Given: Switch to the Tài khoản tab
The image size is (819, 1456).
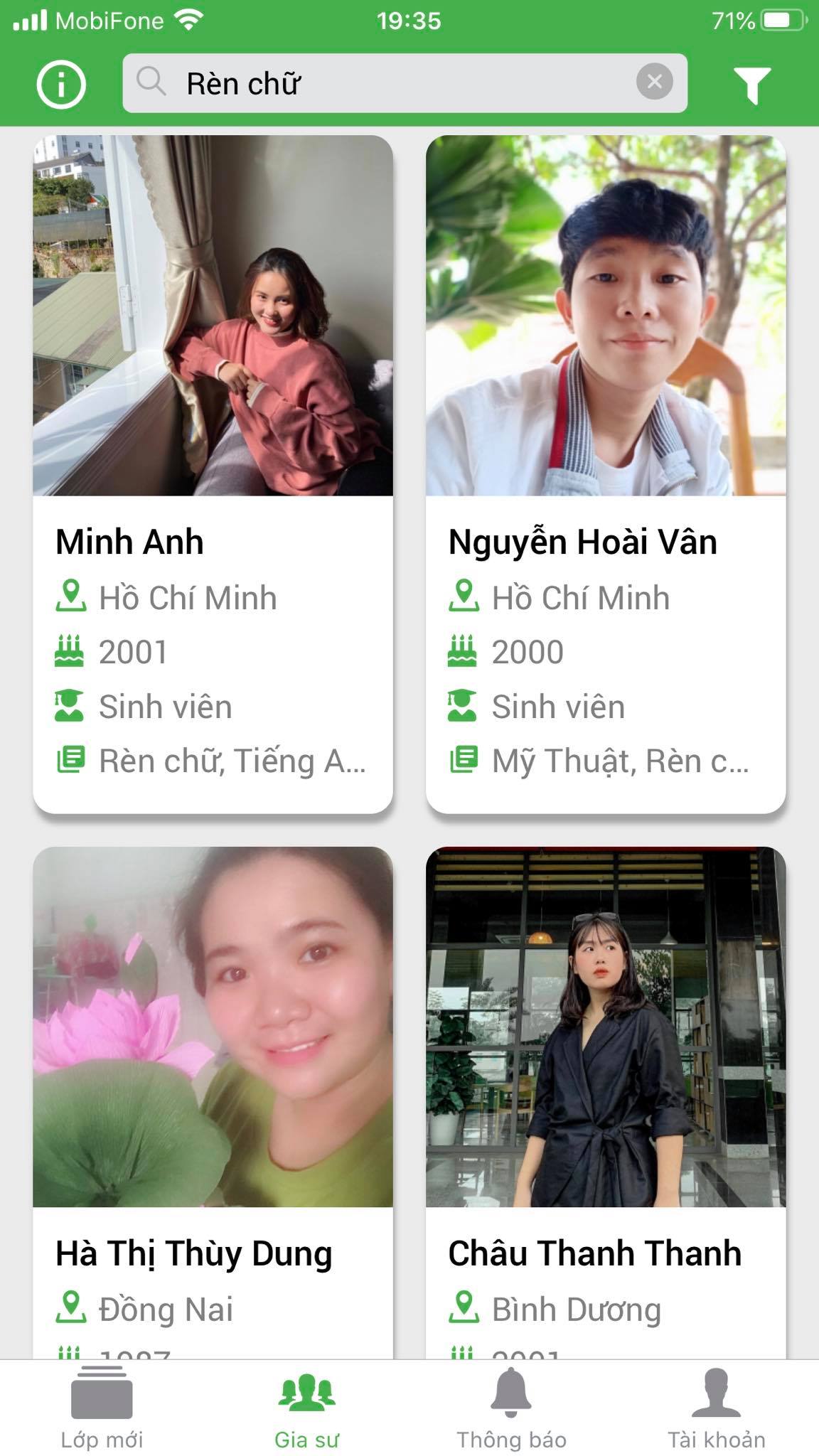Looking at the screenshot, I should point(716,1408).
